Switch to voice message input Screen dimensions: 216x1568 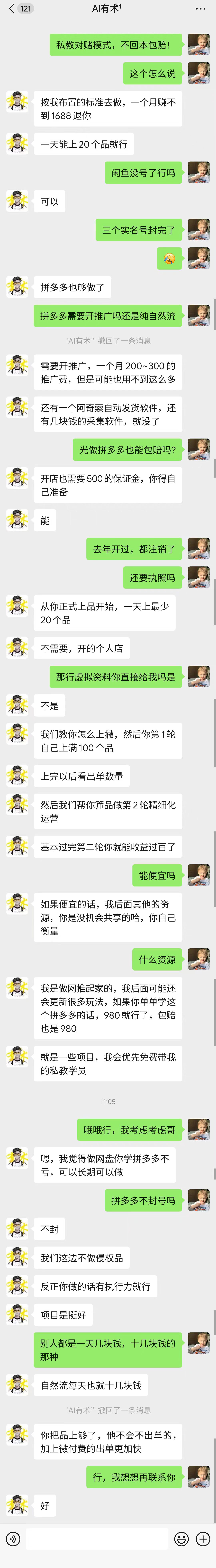coord(13,1539)
